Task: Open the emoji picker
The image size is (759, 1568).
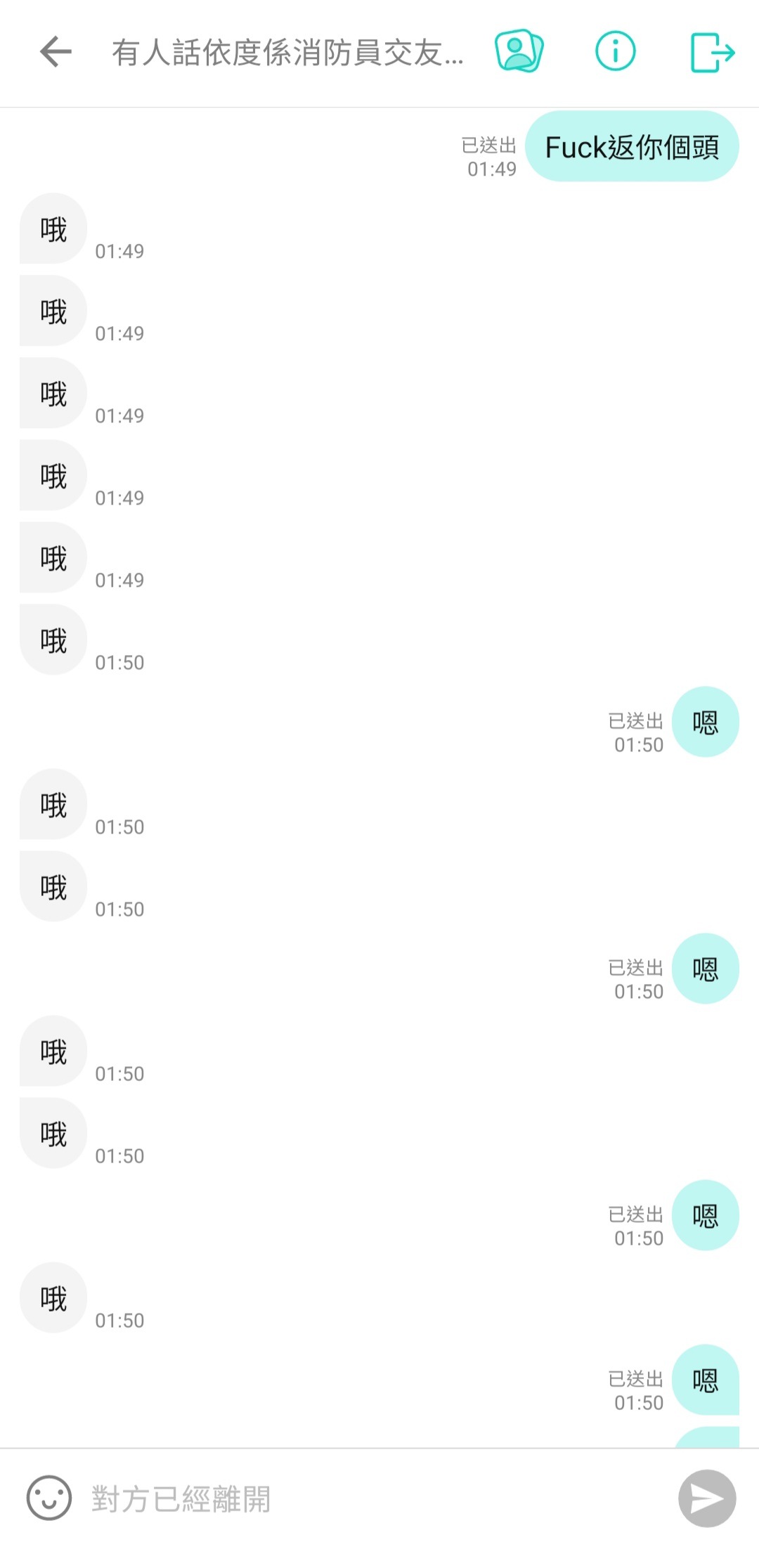Action: (49, 1498)
